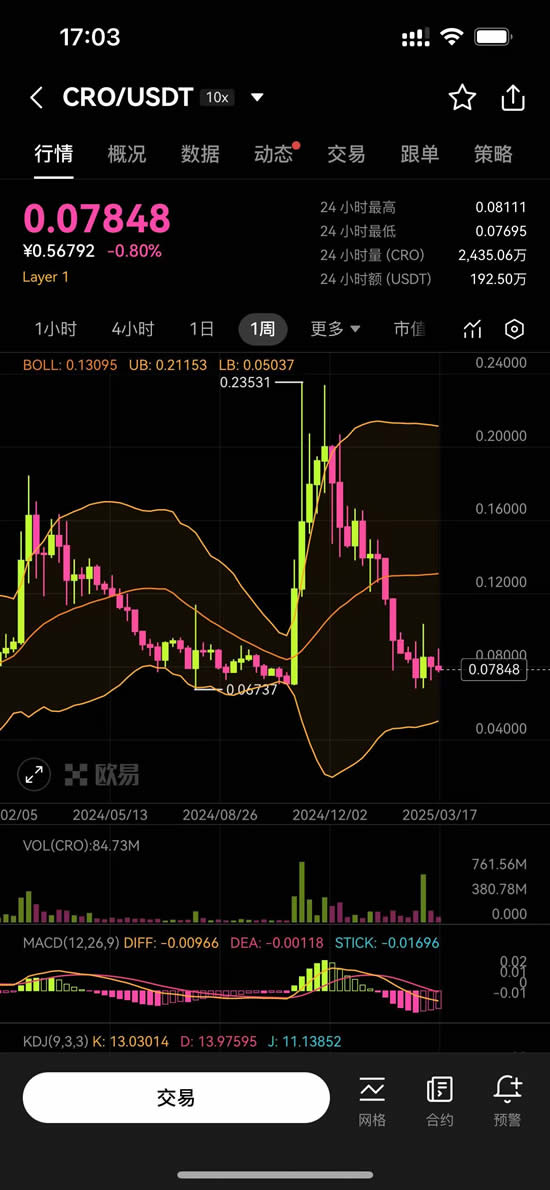Open the 策略 tab
This screenshot has height=1190, width=550.
[493, 154]
